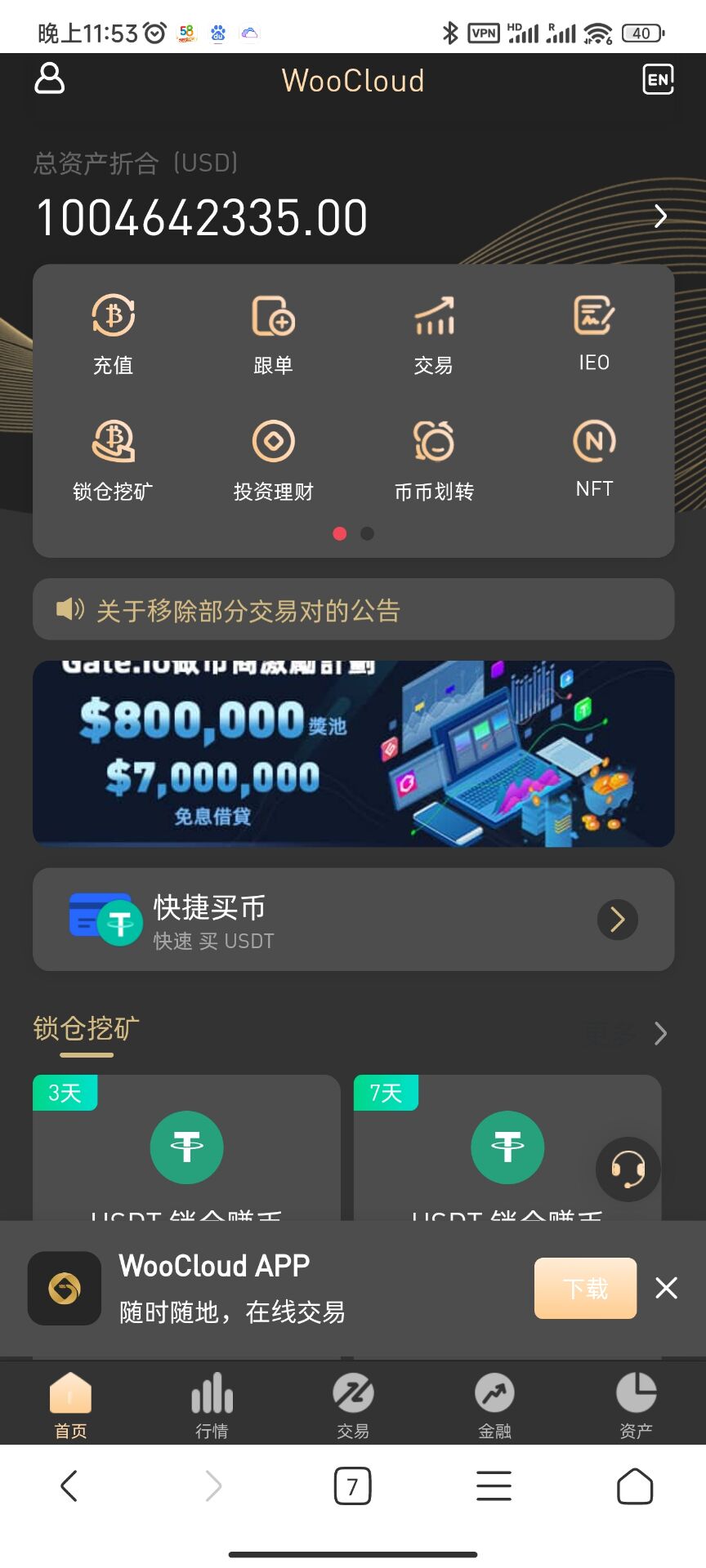Open the browser tabs switcher
This screenshot has width=706, height=1568.
[352, 1486]
